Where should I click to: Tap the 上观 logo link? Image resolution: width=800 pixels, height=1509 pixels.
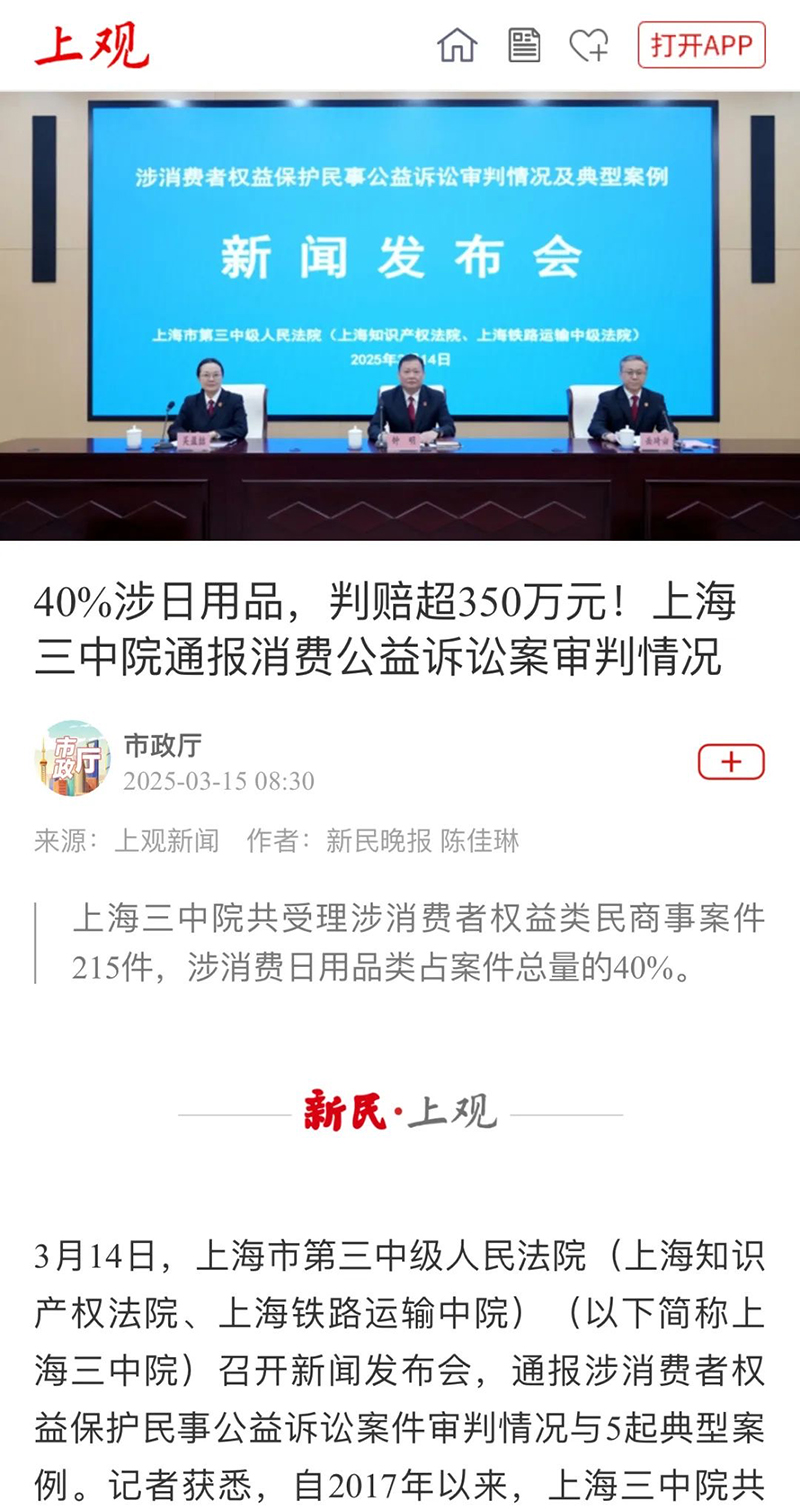click(91, 45)
